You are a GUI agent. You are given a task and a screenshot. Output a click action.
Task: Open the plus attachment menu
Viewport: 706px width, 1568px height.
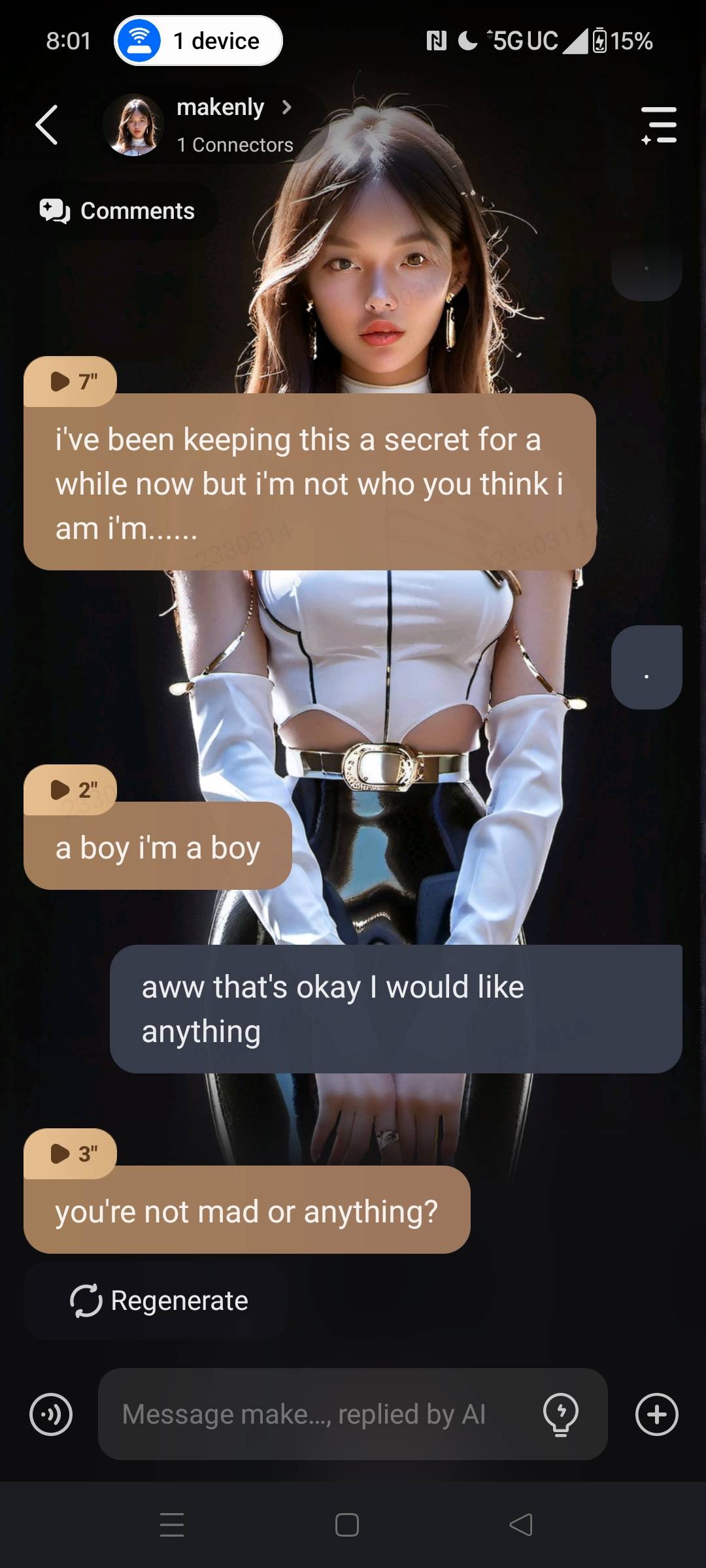click(657, 1414)
